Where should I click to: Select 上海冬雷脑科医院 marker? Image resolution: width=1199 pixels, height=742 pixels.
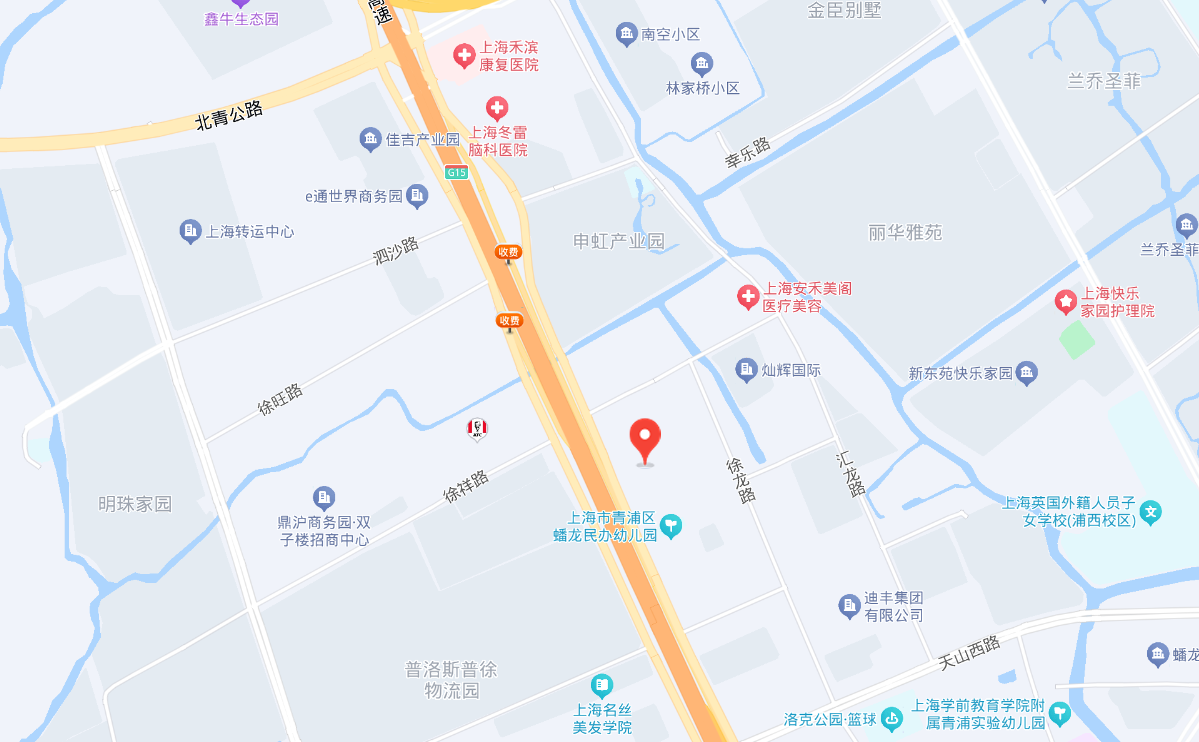[x=497, y=108]
